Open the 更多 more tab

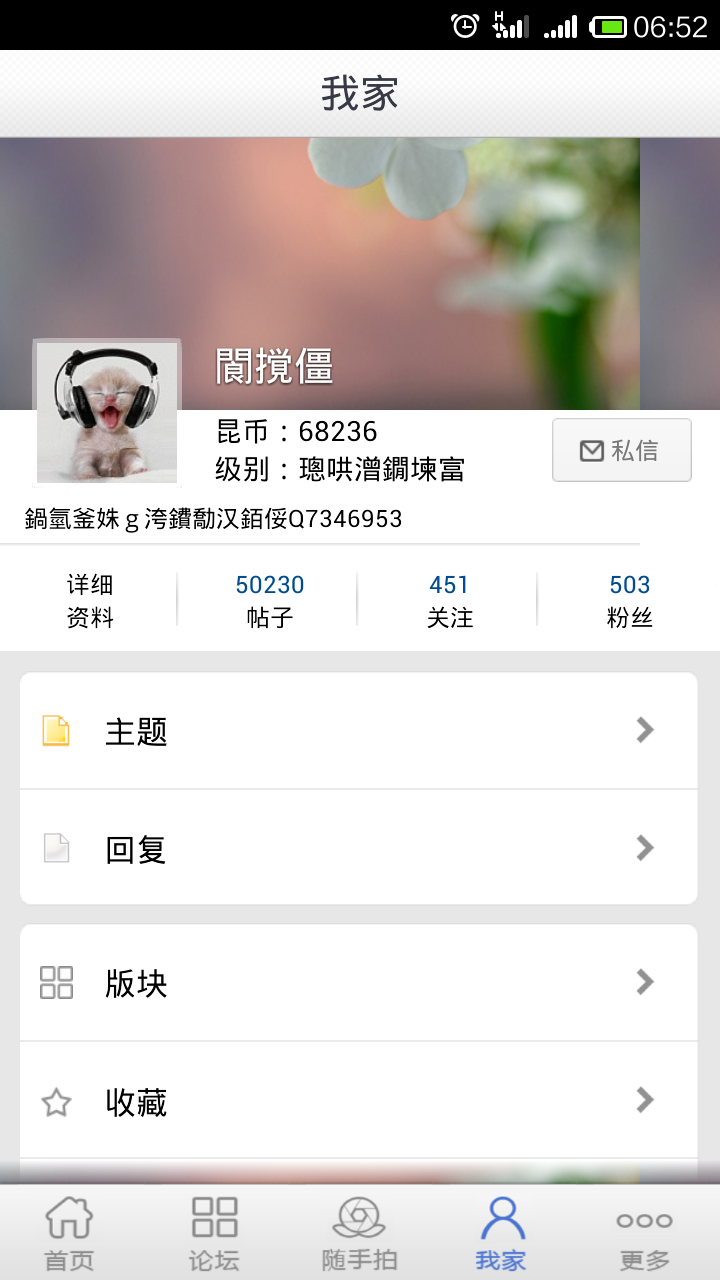(645, 1234)
